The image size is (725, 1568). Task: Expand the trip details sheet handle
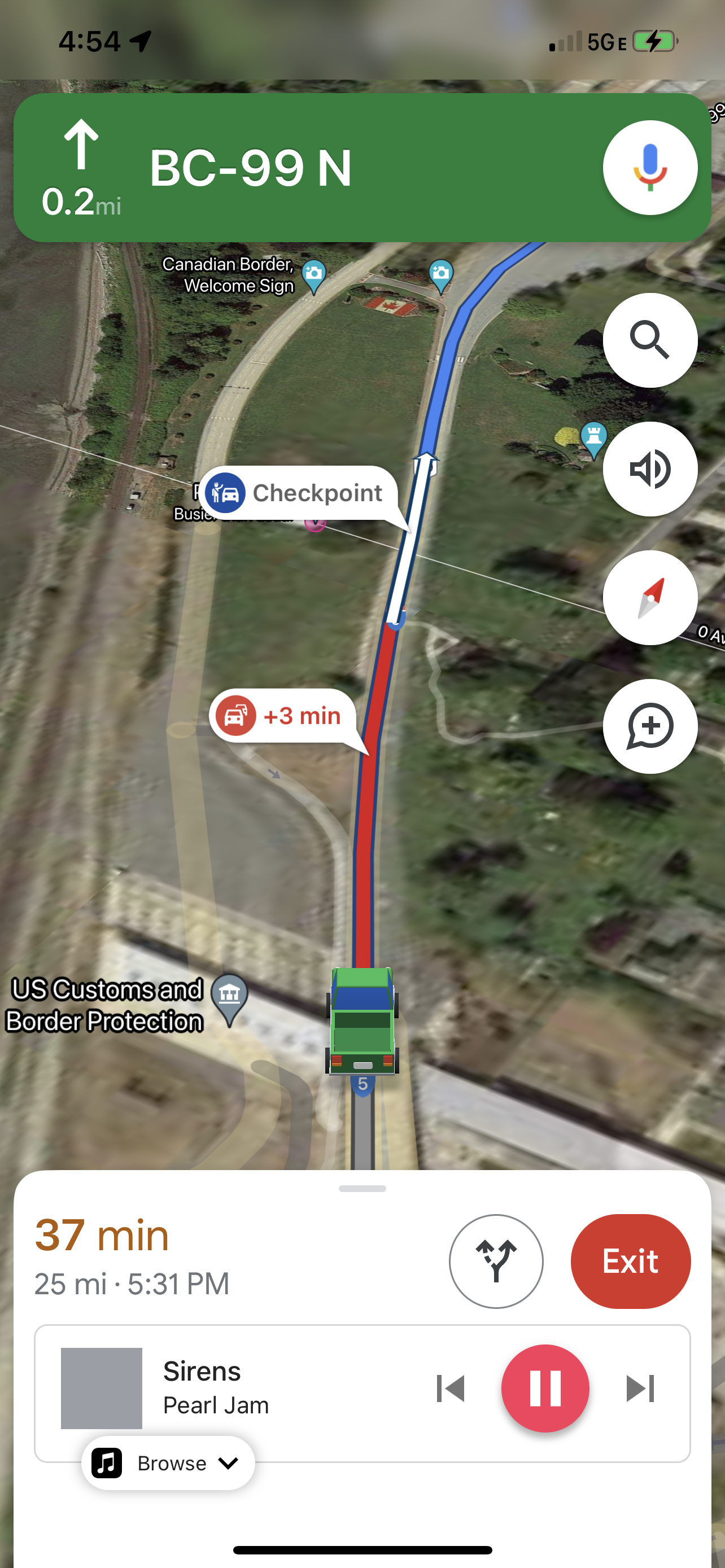click(362, 1188)
